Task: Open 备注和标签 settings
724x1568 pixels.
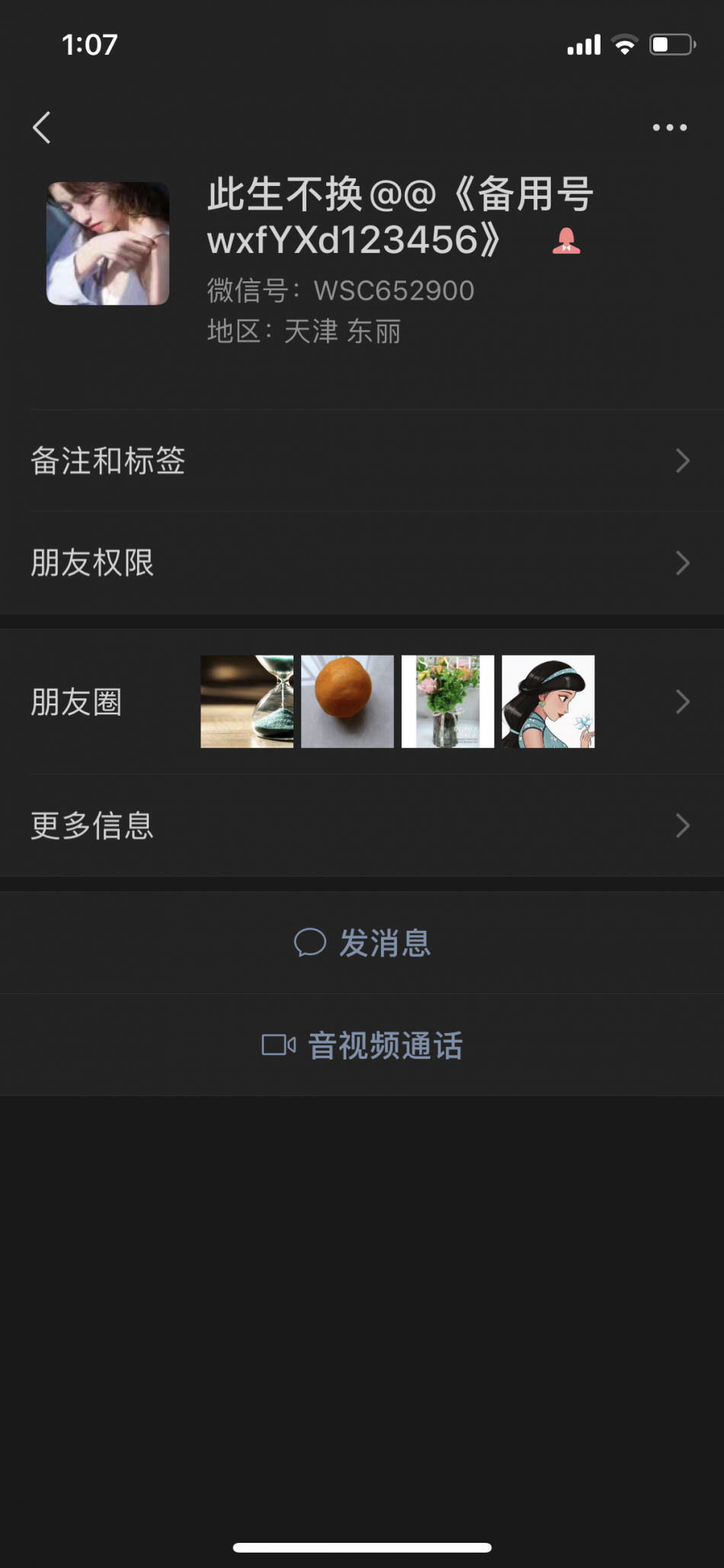Action: pyautogui.click(x=362, y=460)
